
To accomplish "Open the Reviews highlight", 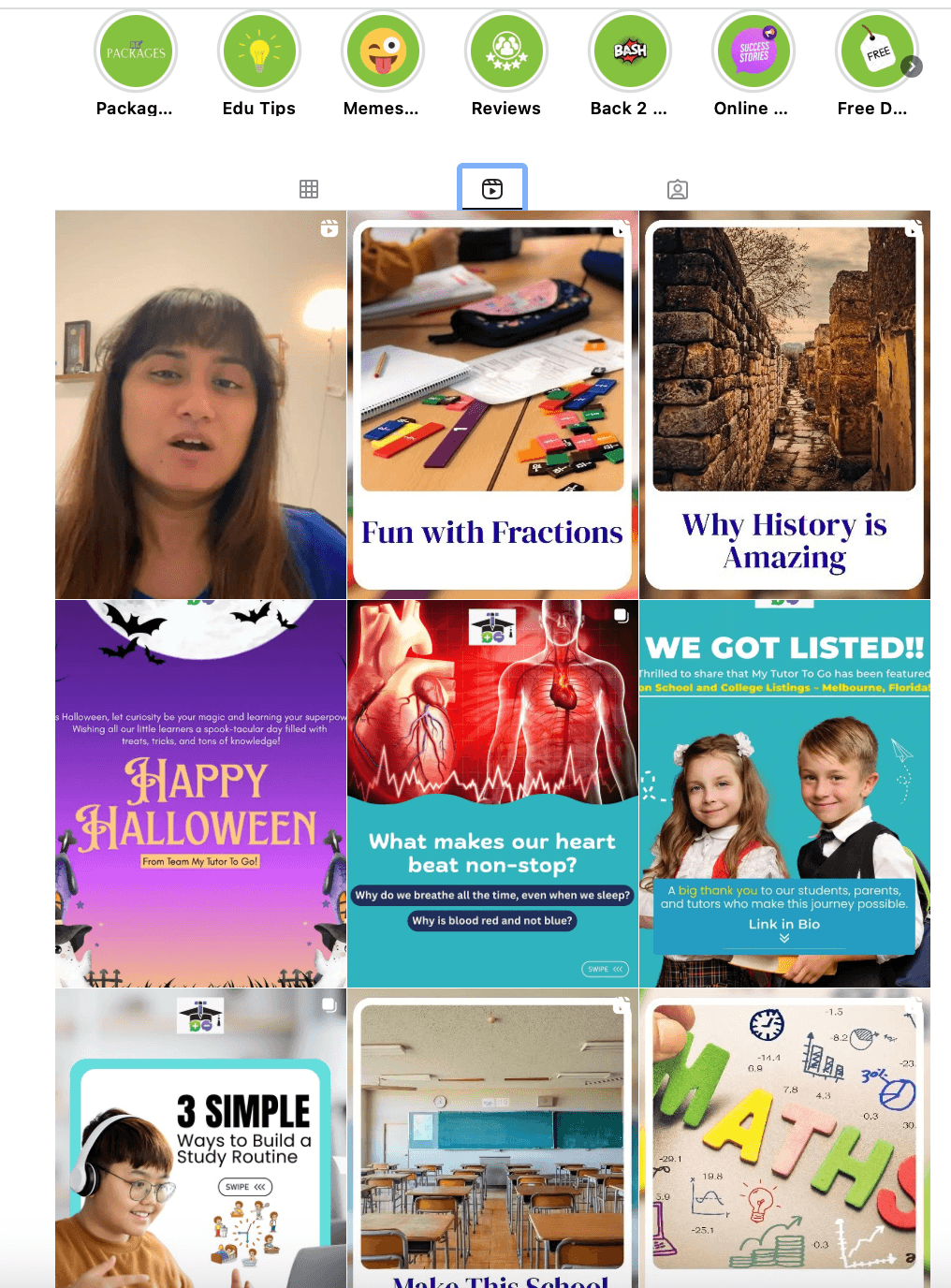I will click(x=506, y=51).
